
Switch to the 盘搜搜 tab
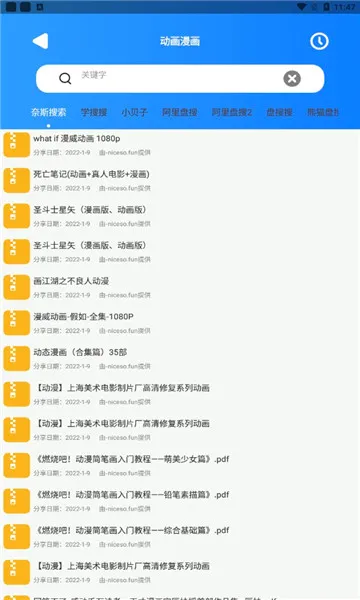pyautogui.click(x=279, y=112)
